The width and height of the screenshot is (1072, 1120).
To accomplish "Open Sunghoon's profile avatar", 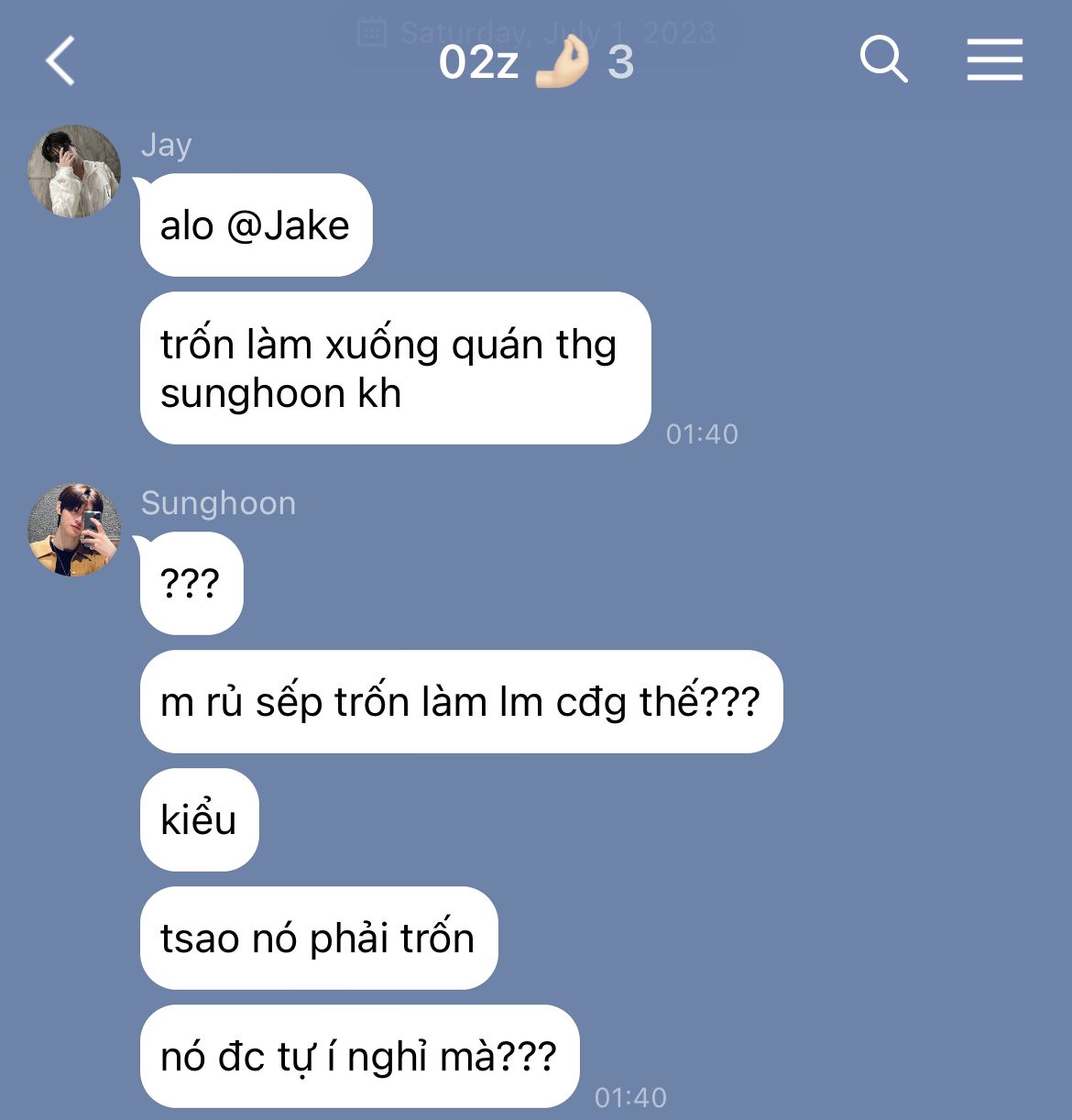I will (x=74, y=530).
